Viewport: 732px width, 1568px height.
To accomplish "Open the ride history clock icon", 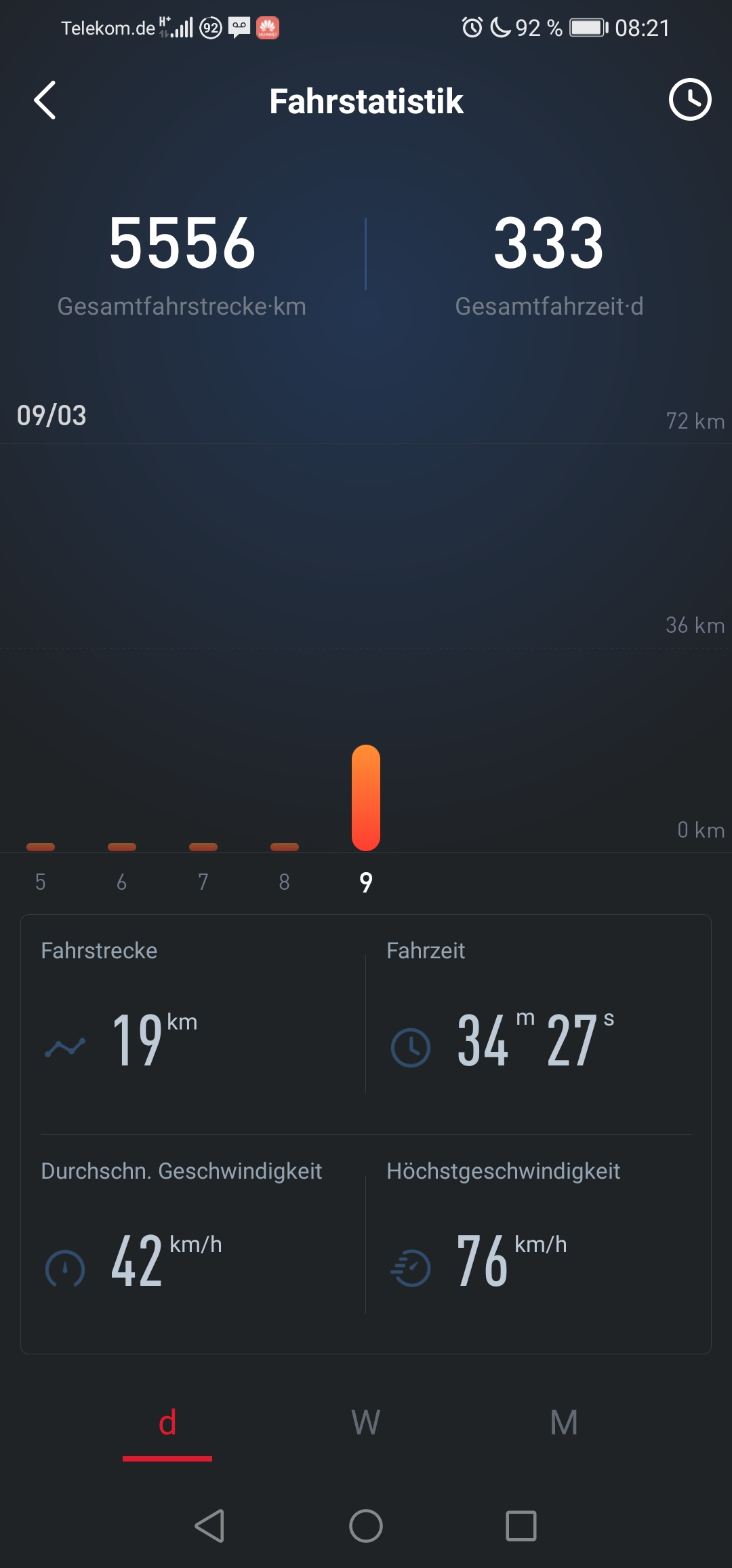I will click(689, 100).
